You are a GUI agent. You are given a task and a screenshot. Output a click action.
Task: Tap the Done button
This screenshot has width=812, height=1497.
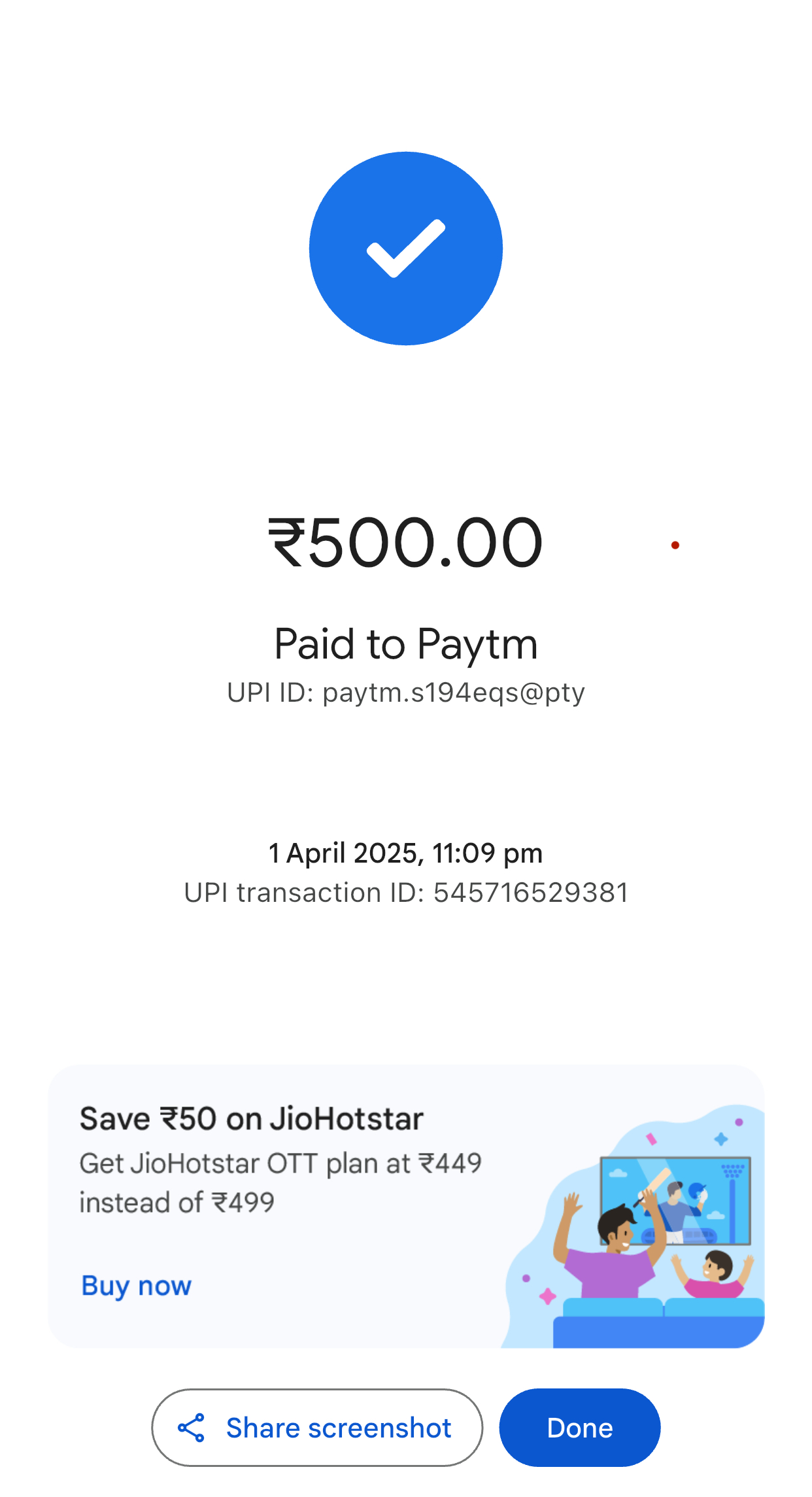pyautogui.click(x=579, y=1427)
